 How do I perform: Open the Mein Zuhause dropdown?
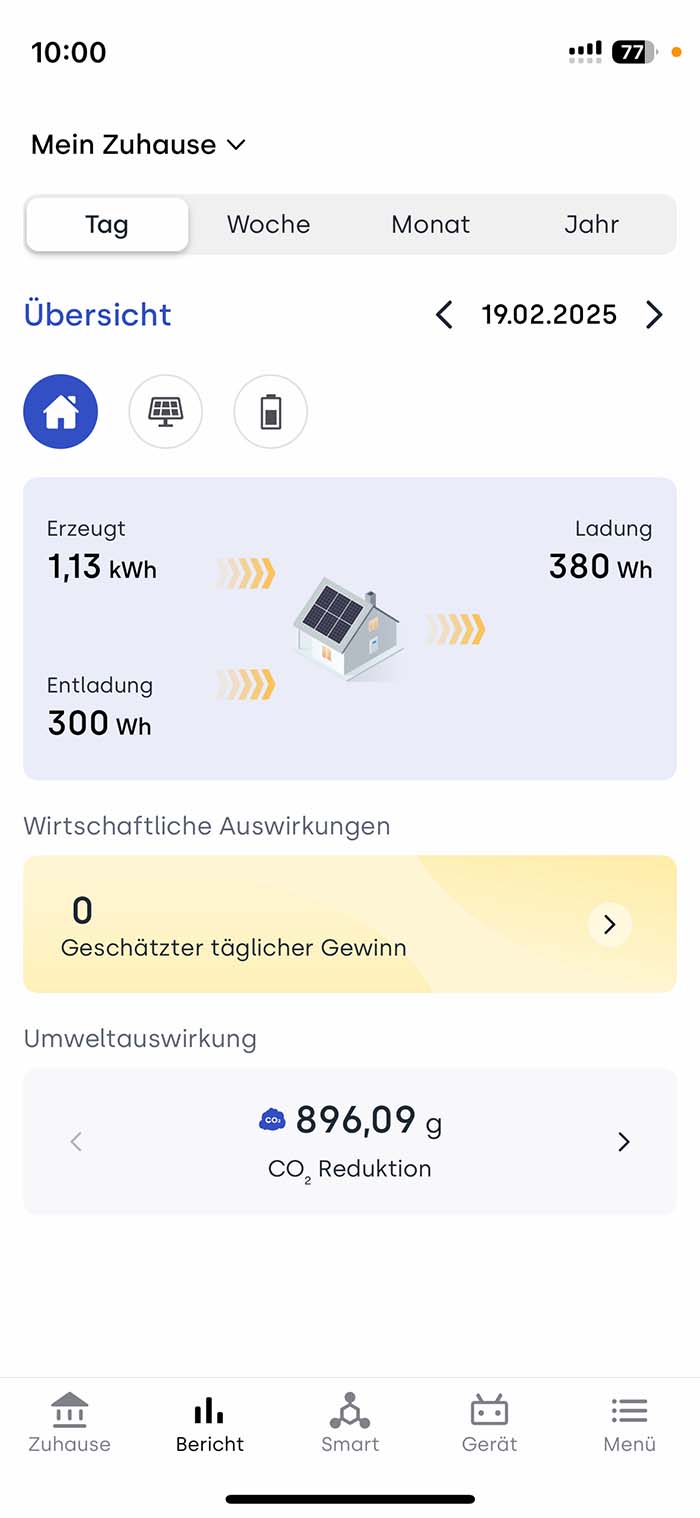tap(138, 145)
